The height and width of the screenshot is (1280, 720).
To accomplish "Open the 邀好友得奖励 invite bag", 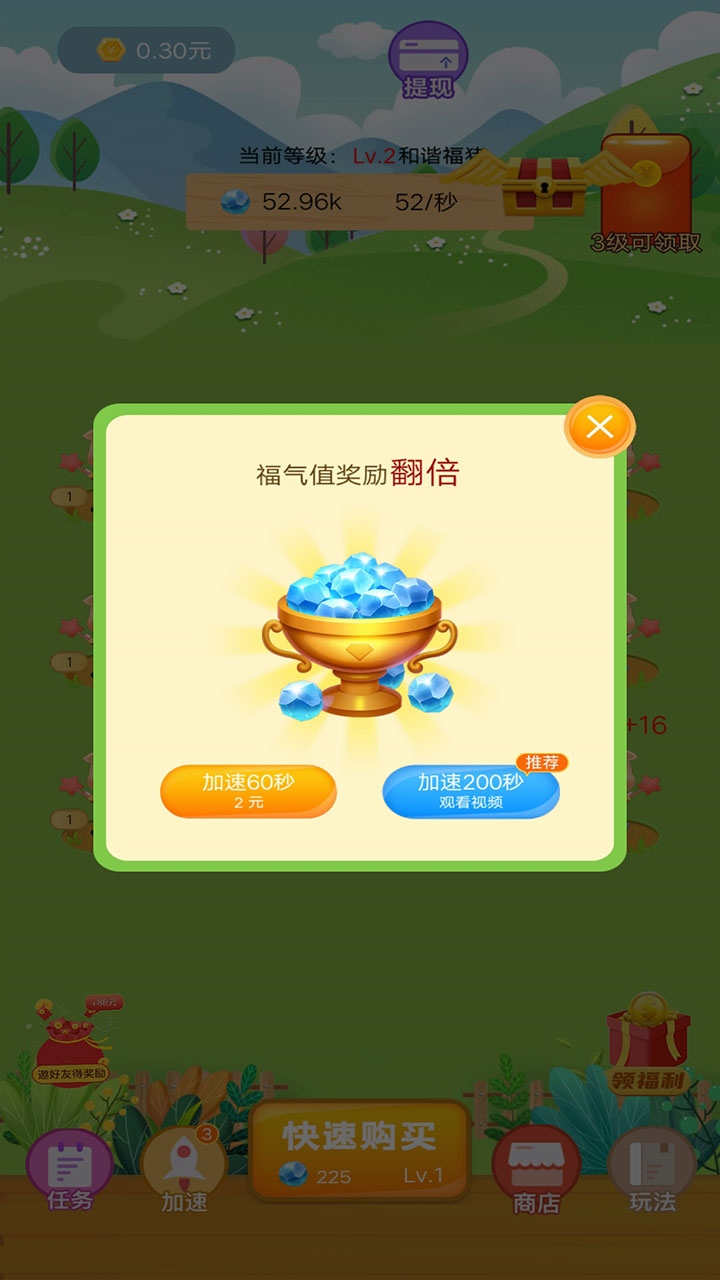I will [x=72, y=1046].
